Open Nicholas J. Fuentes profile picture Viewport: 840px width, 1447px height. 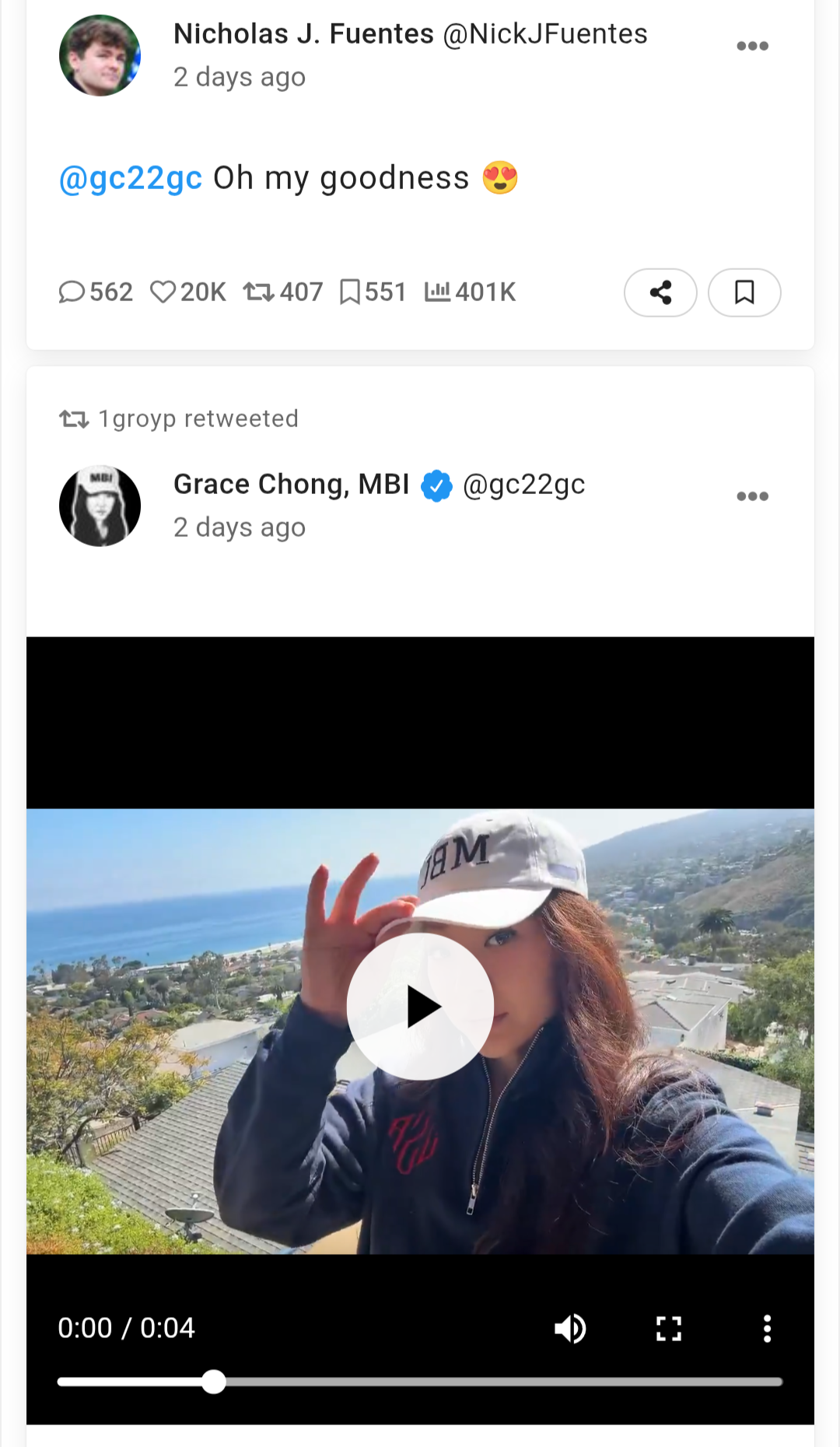pos(100,55)
